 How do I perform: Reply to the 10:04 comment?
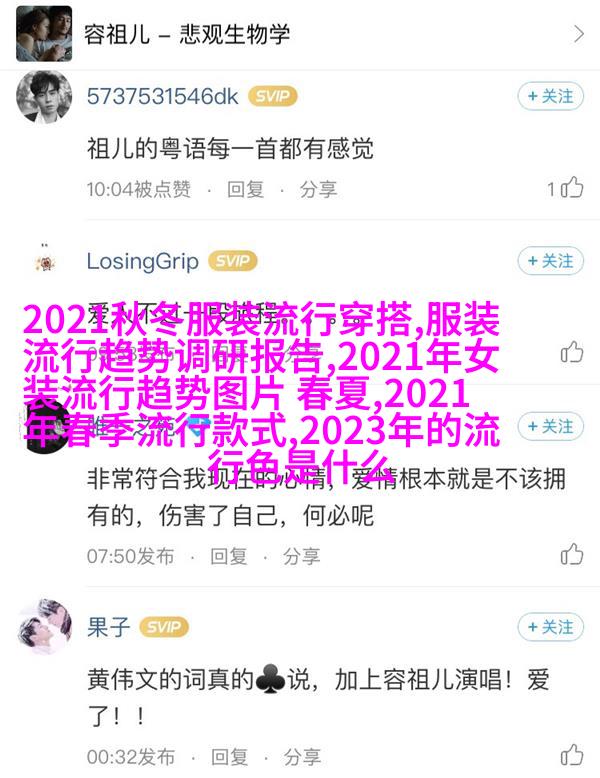(245, 188)
